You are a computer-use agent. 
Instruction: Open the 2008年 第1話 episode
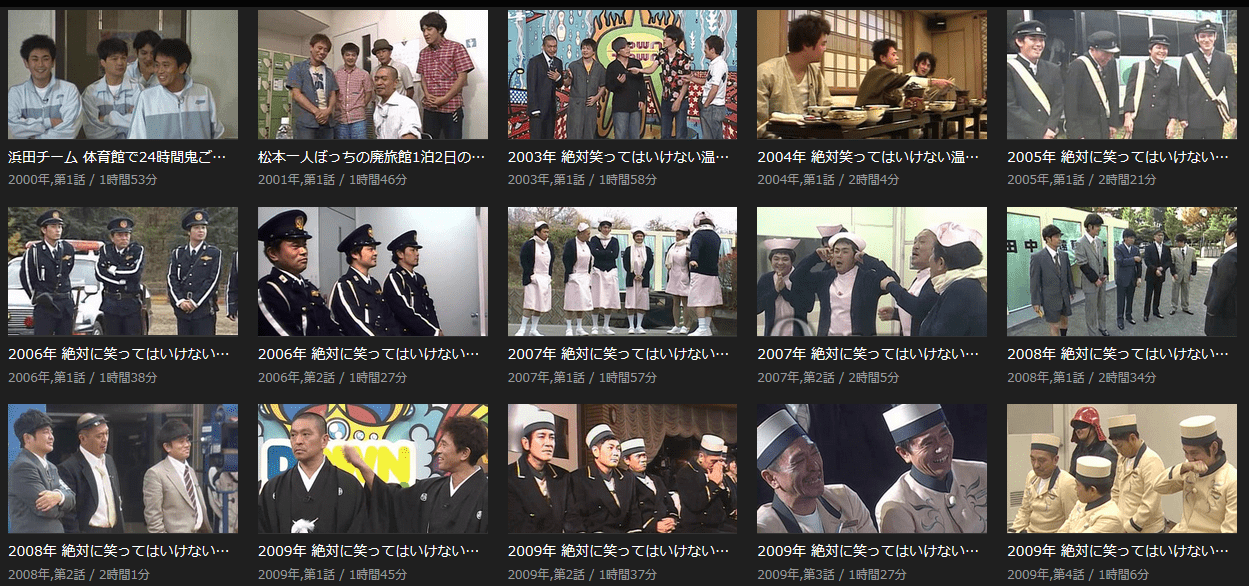(x=1121, y=271)
